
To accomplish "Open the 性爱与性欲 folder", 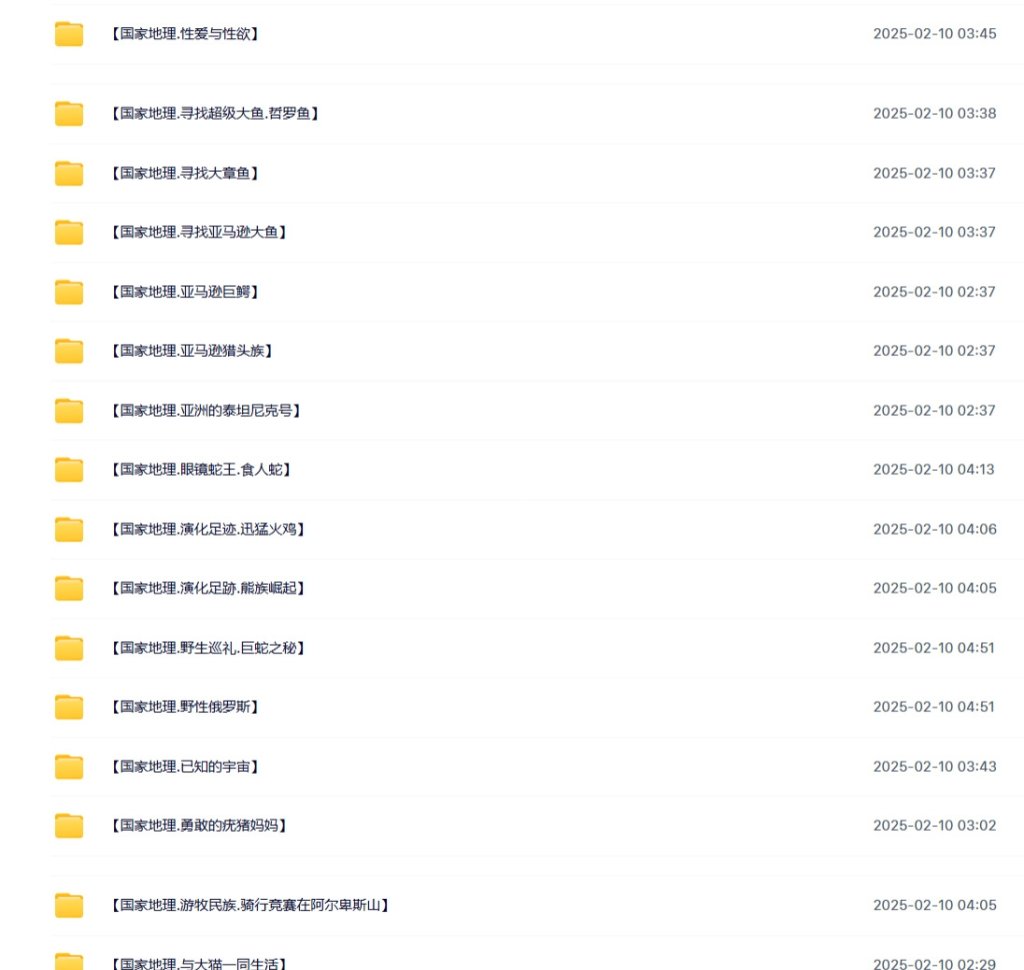I will point(185,34).
